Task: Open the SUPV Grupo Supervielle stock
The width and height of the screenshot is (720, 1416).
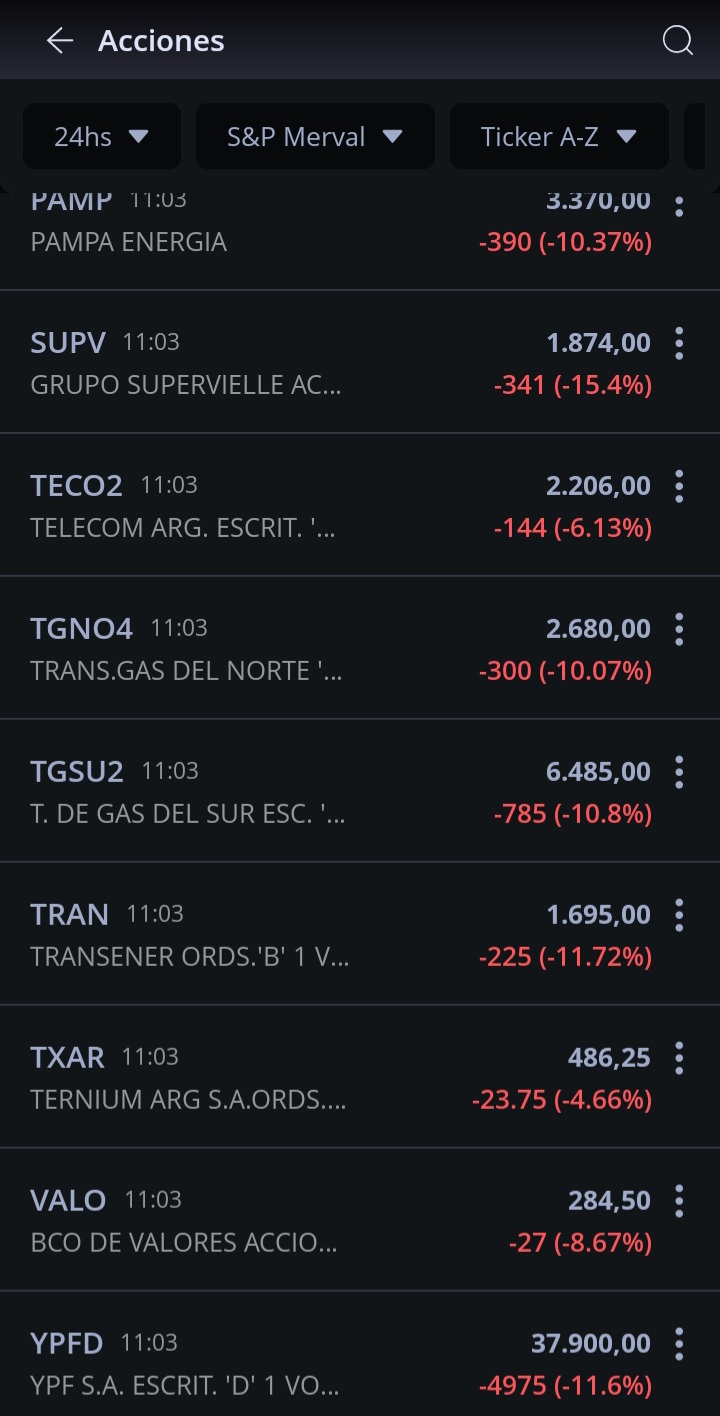Action: pos(300,363)
